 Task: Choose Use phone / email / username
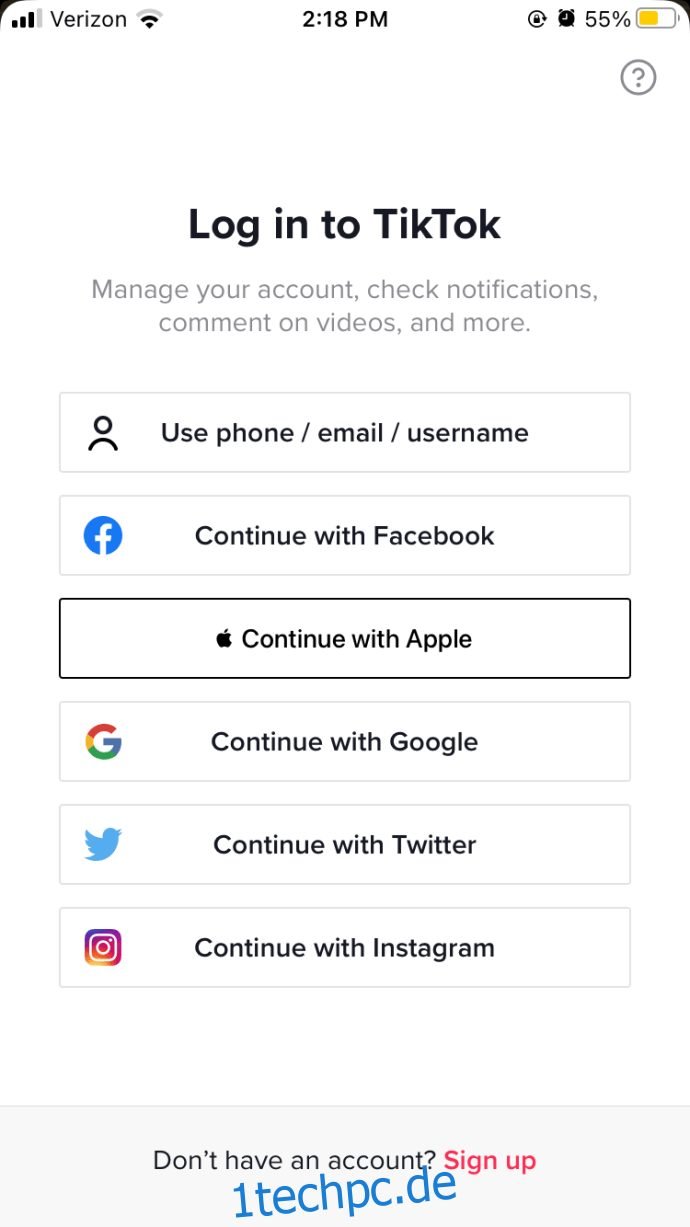coord(345,432)
